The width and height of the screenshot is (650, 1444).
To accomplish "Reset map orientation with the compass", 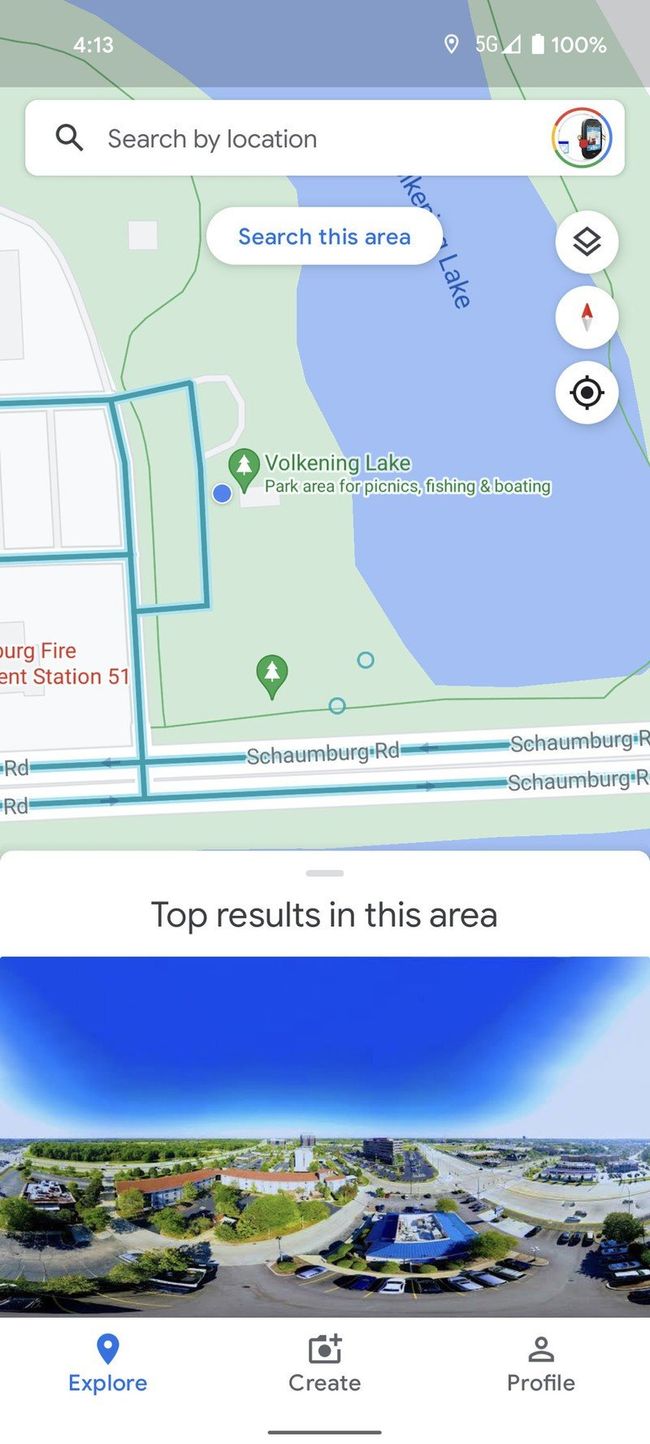I will [586, 317].
